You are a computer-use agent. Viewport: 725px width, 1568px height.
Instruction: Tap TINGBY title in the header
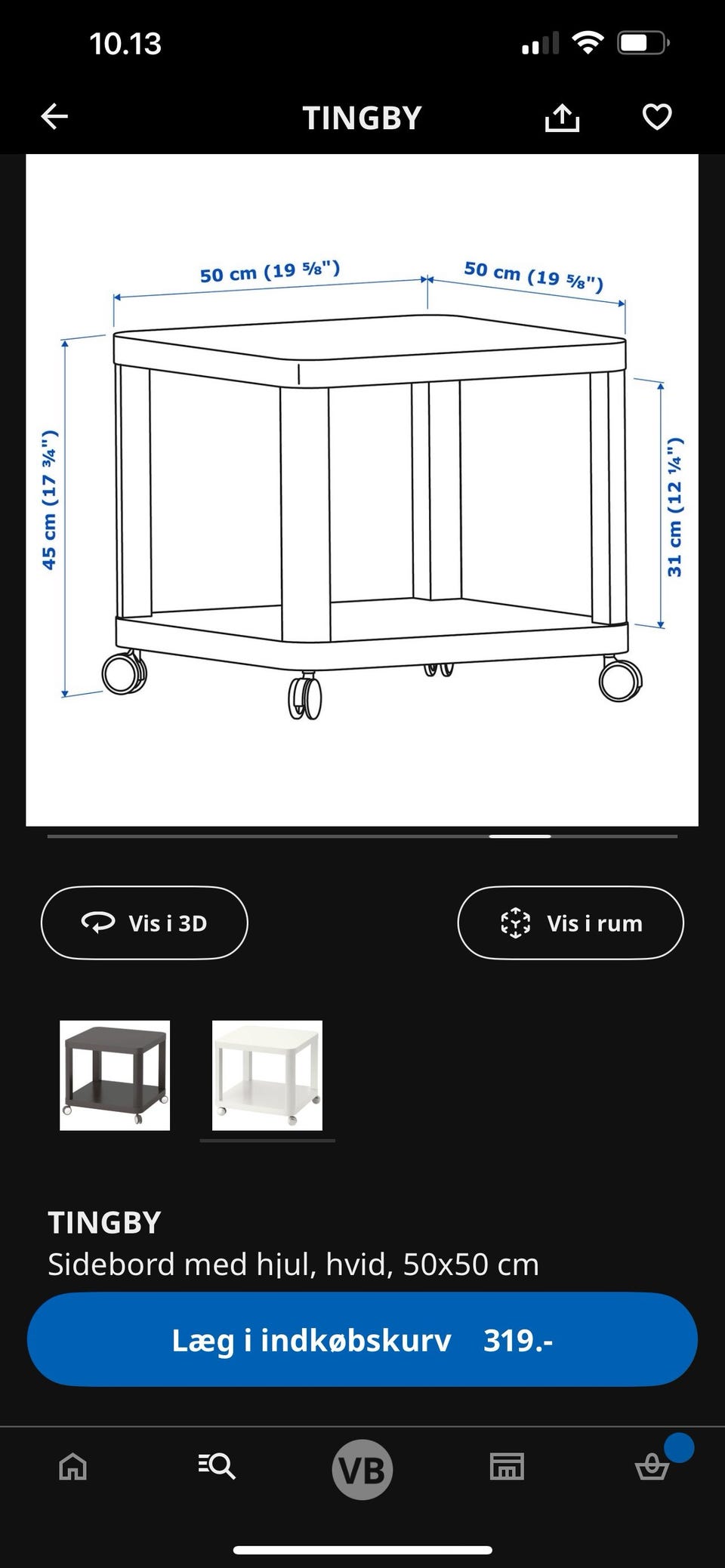pos(362,117)
